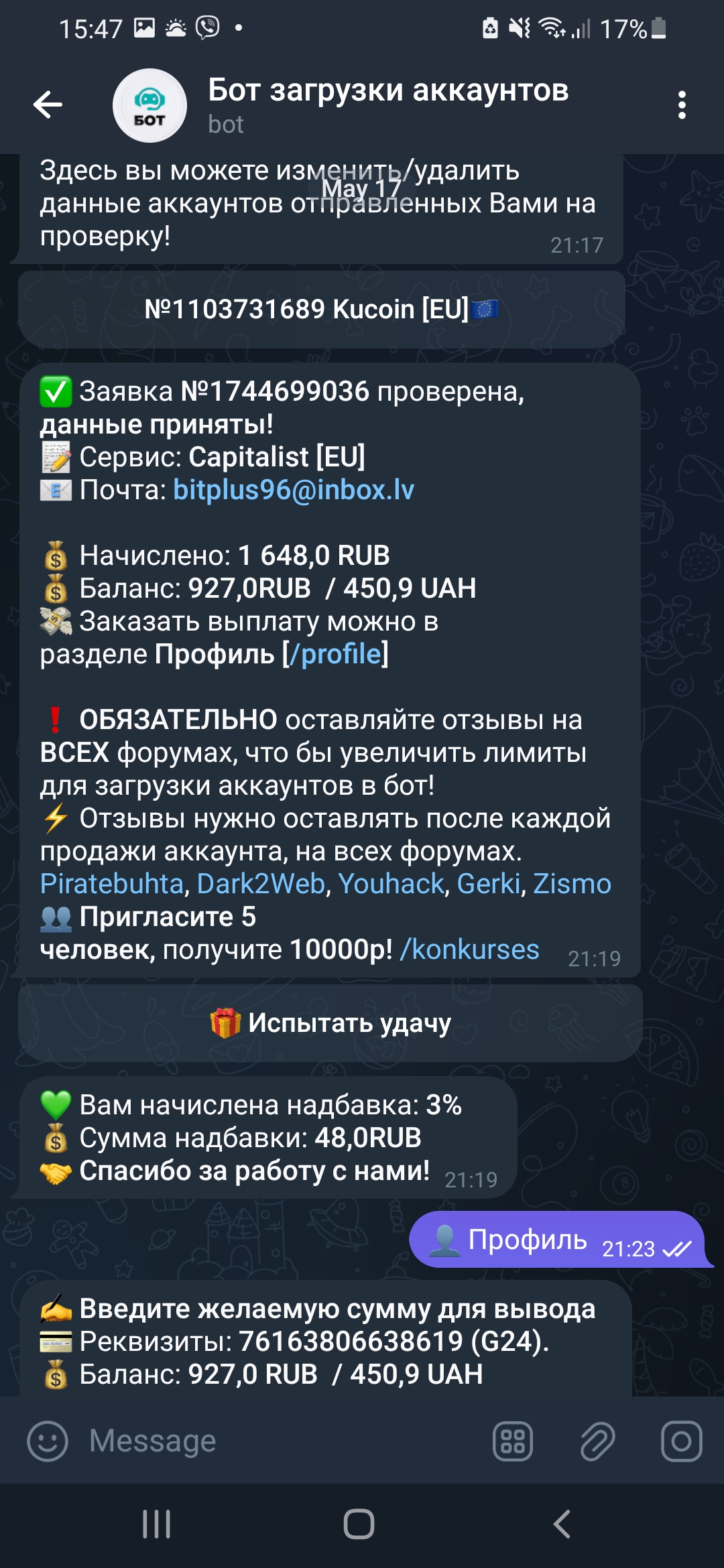Image resolution: width=724 pixels, height=1568 pixels.
Task: Tap the Испытать удачу gift button
Action: pyautogui.click(x=330, y=1023)
